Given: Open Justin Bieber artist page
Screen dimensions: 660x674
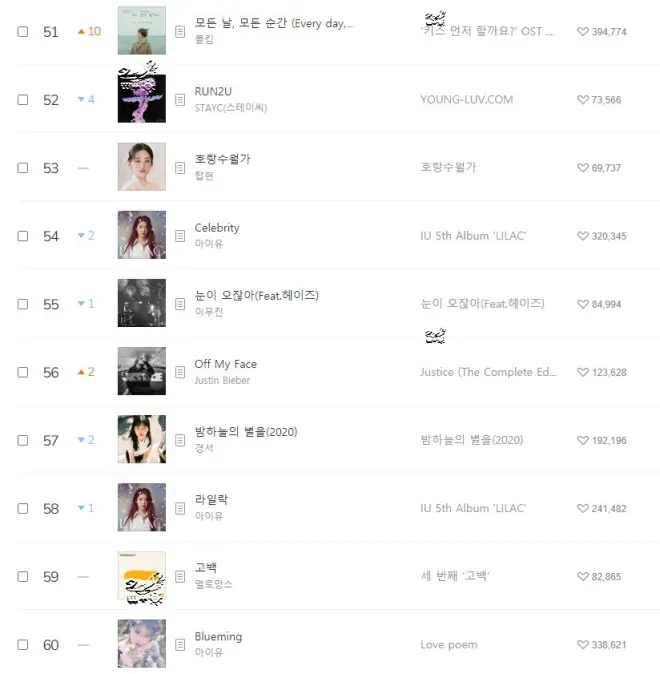Looking at the screenshot, I should [x=222, y=380].
